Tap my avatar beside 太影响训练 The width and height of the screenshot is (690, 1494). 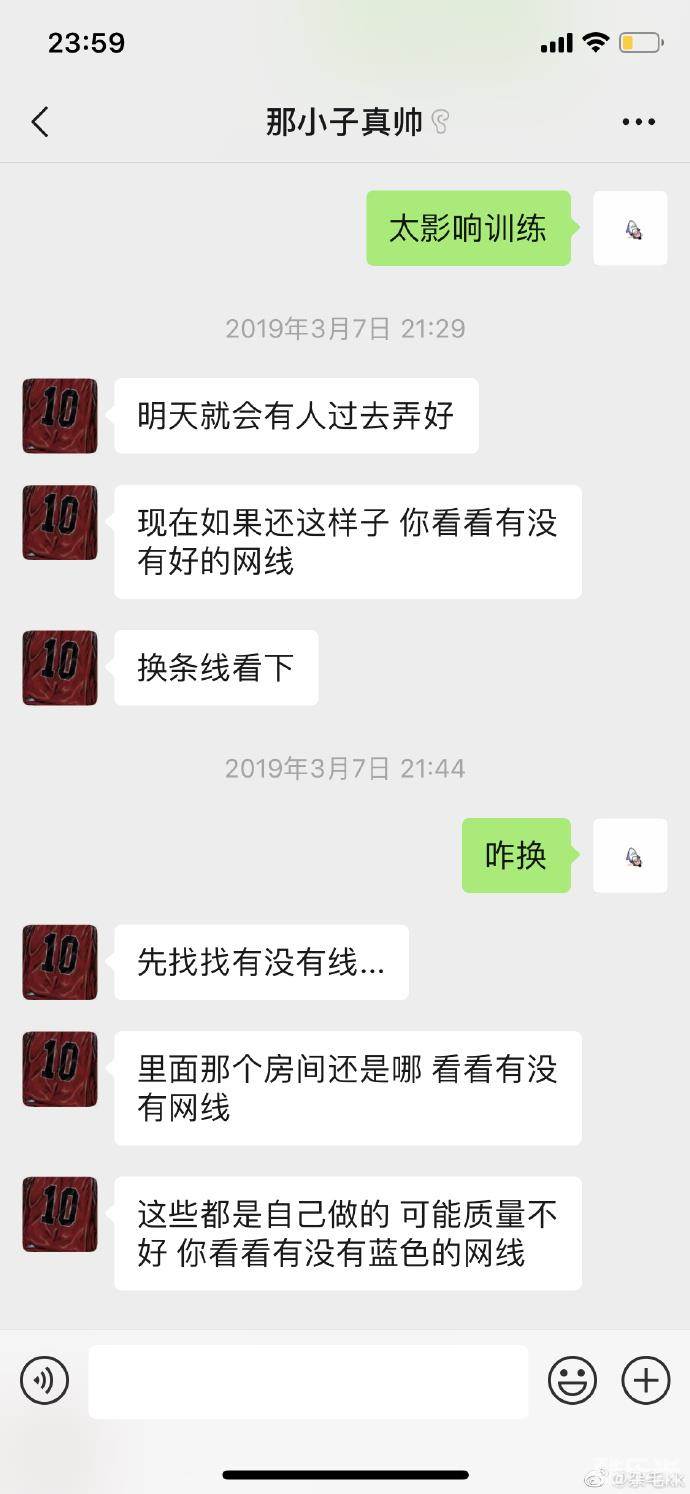630,228
